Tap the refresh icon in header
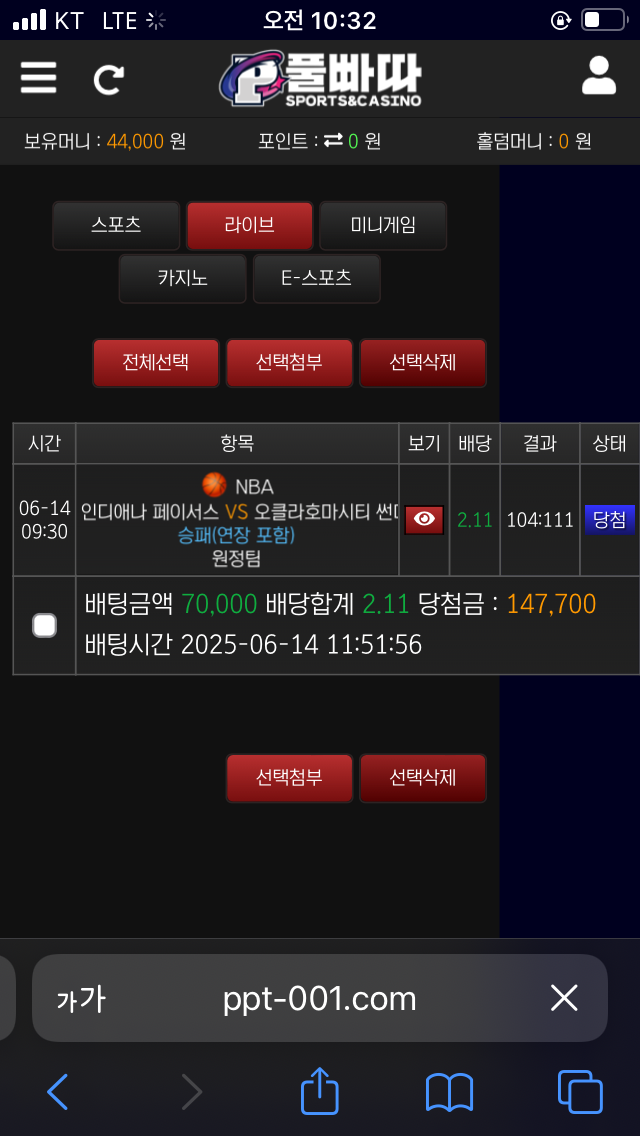640x1136 pixels. point(108,79)
